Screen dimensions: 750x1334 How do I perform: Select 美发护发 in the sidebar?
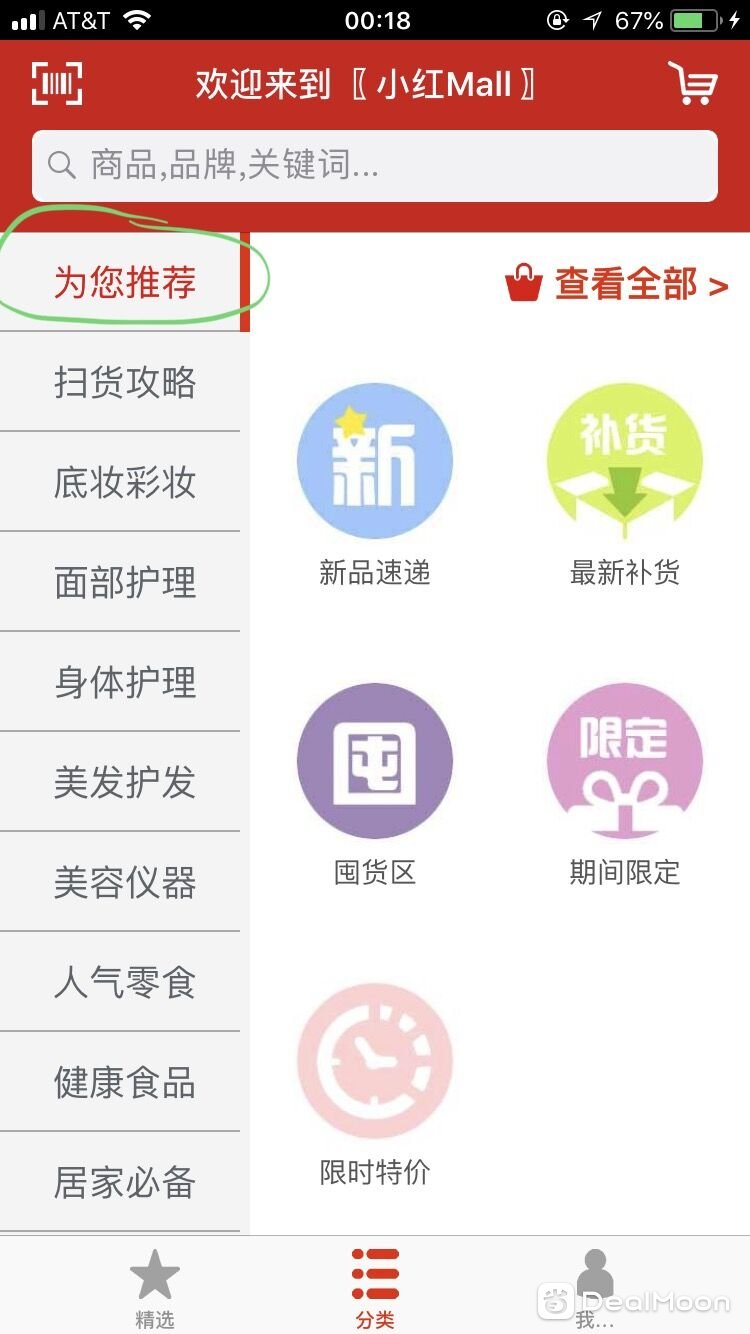click(124, 782)
